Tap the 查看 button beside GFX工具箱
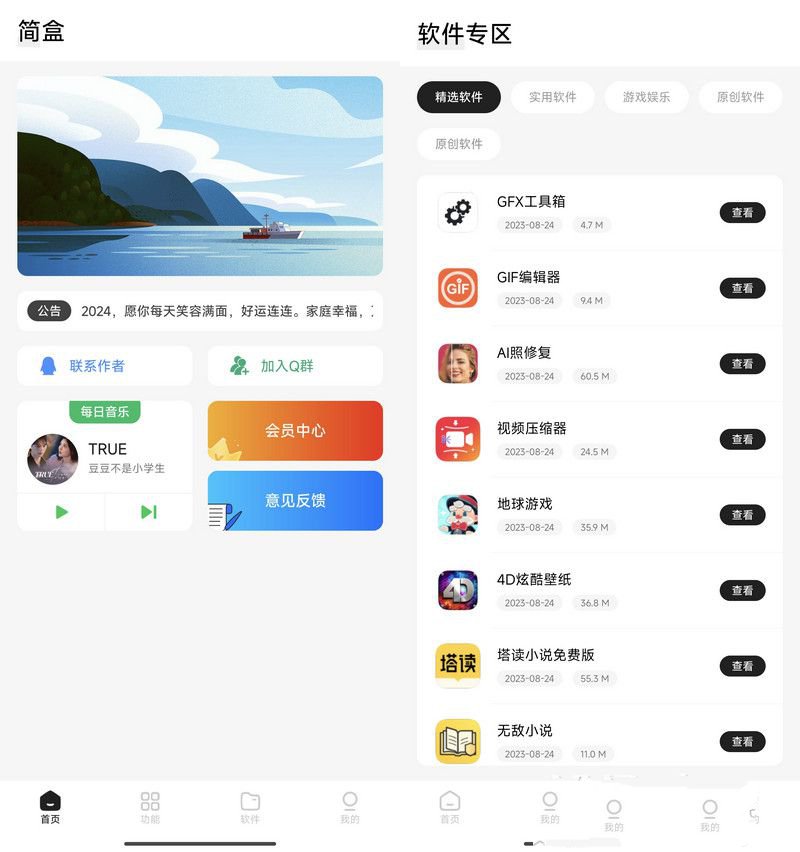Viewport: 800px width, 852px height. point(742,213)
